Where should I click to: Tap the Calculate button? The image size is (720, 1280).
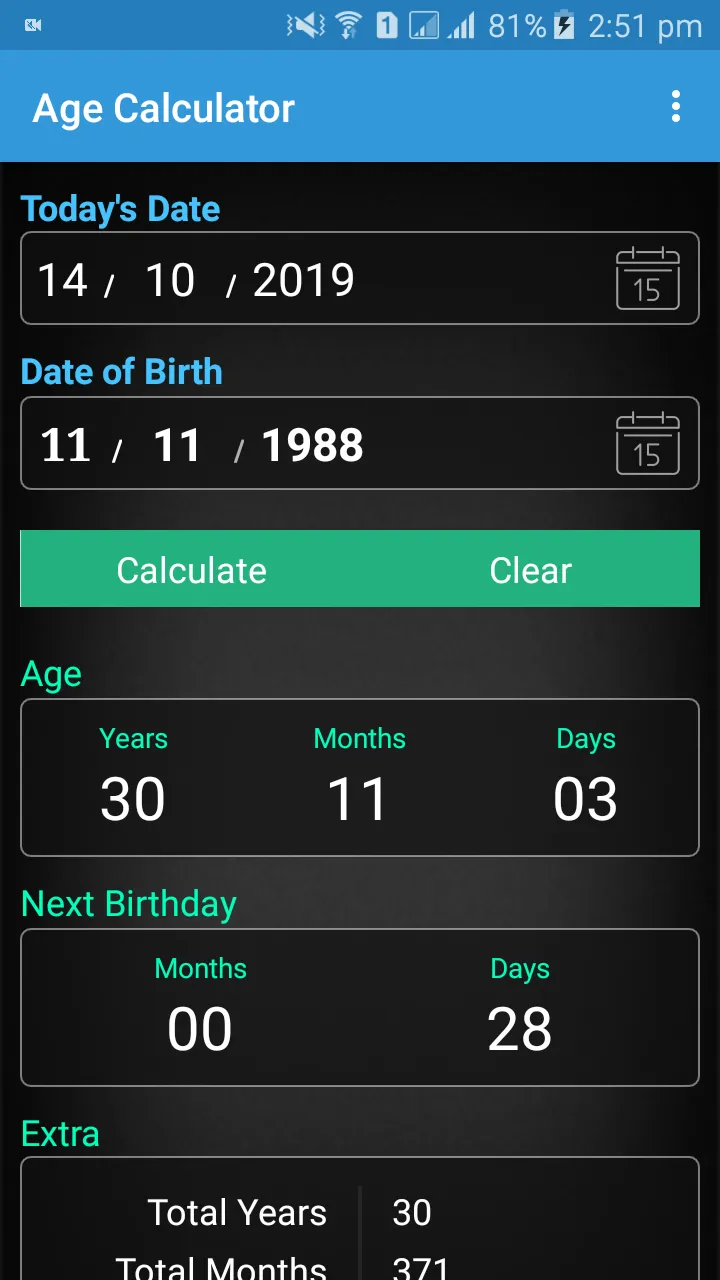[x=191, y=570]
